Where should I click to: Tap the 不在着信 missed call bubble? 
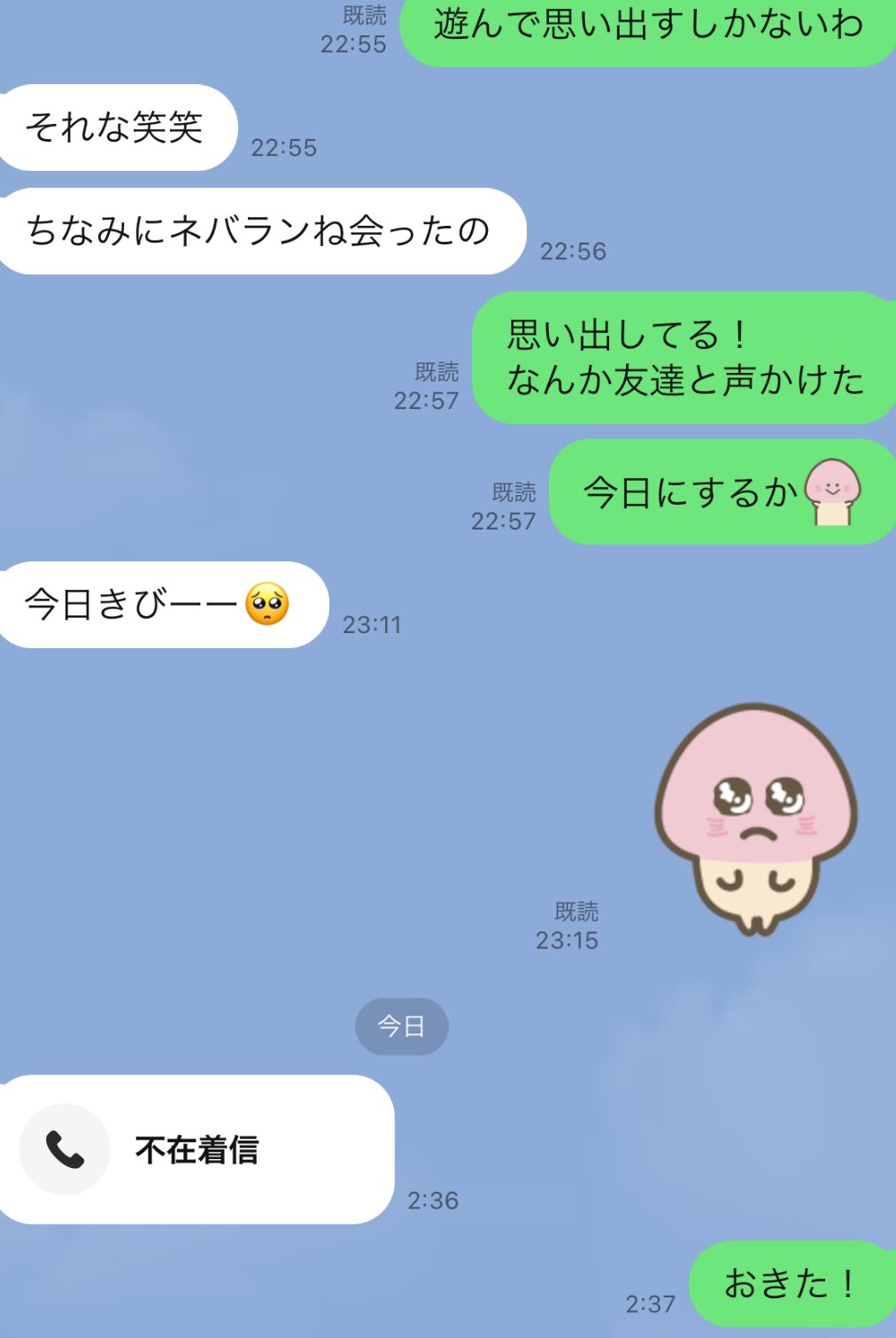click(197, 1149)
